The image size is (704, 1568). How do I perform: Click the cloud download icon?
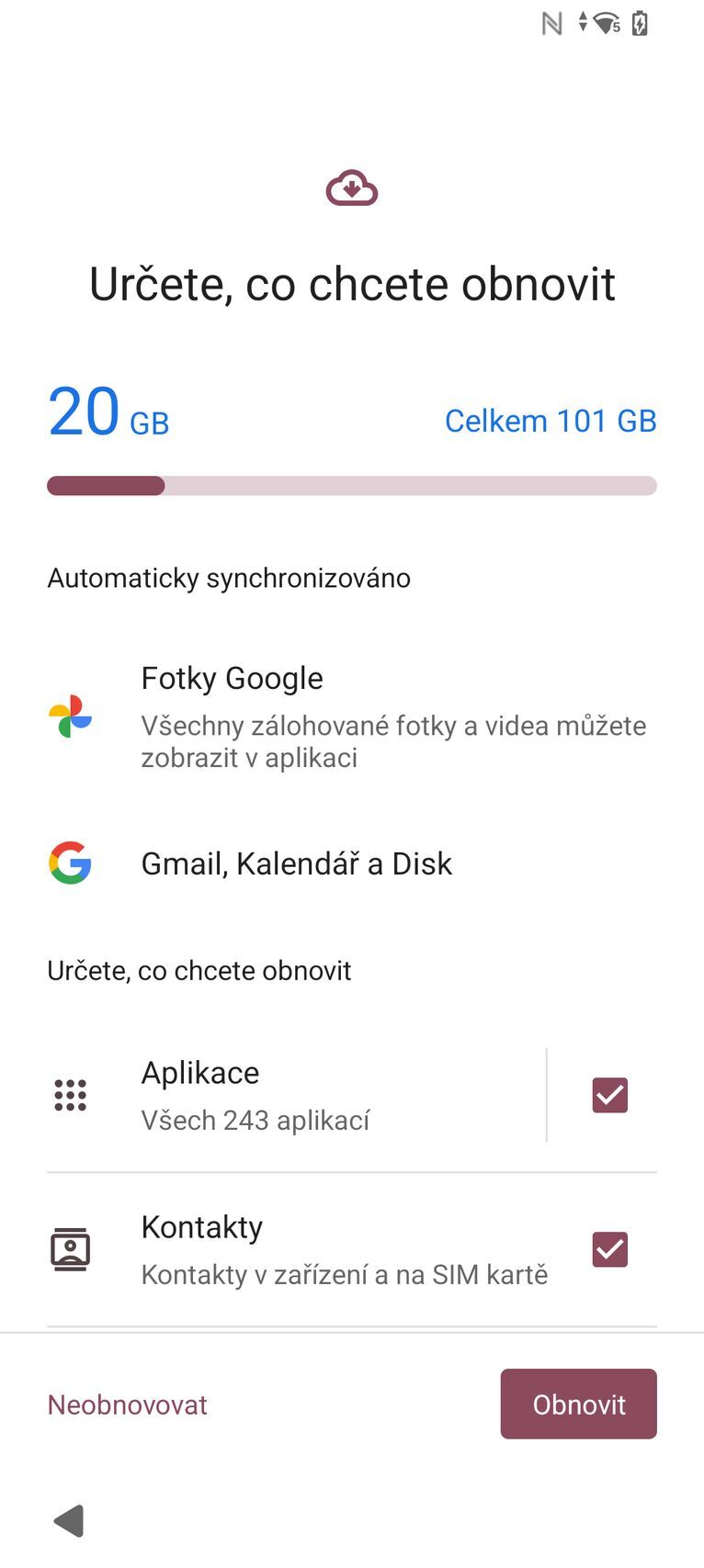(352, 188)
